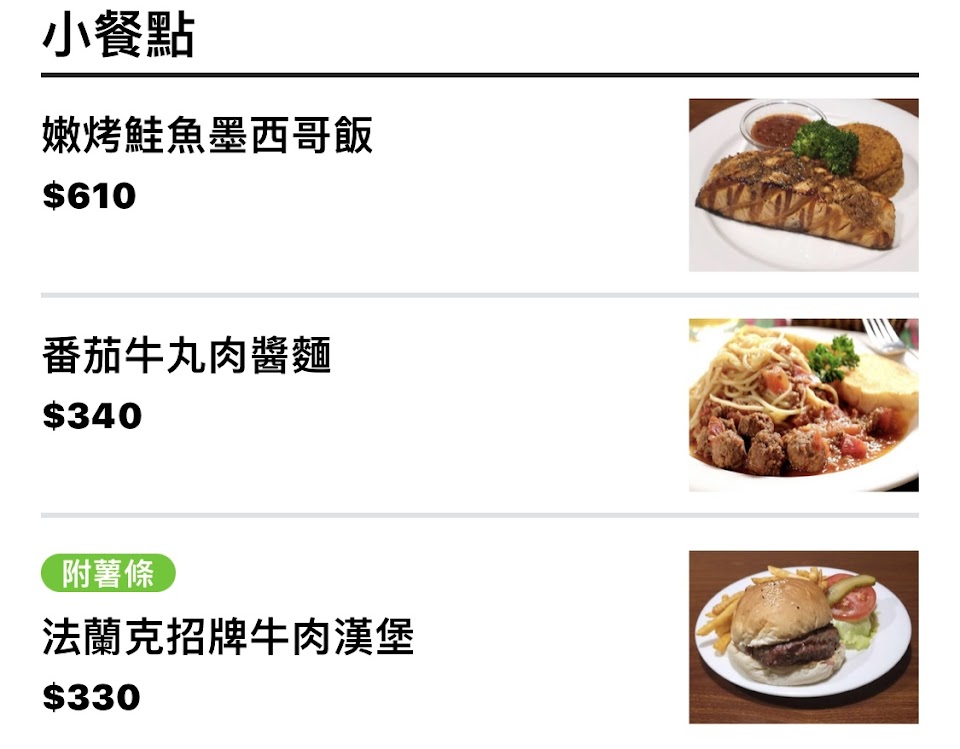Screen dimensions: 960x749
Task: View the beef burger photo
Action: (803, 637)
